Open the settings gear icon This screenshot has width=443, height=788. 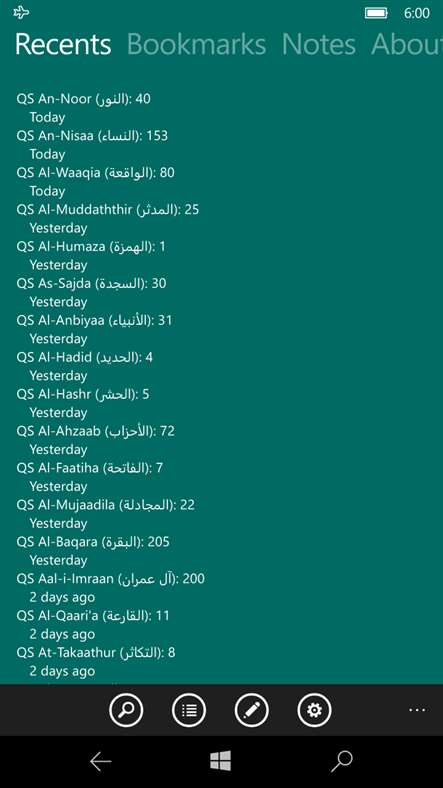tap(314, 710)
